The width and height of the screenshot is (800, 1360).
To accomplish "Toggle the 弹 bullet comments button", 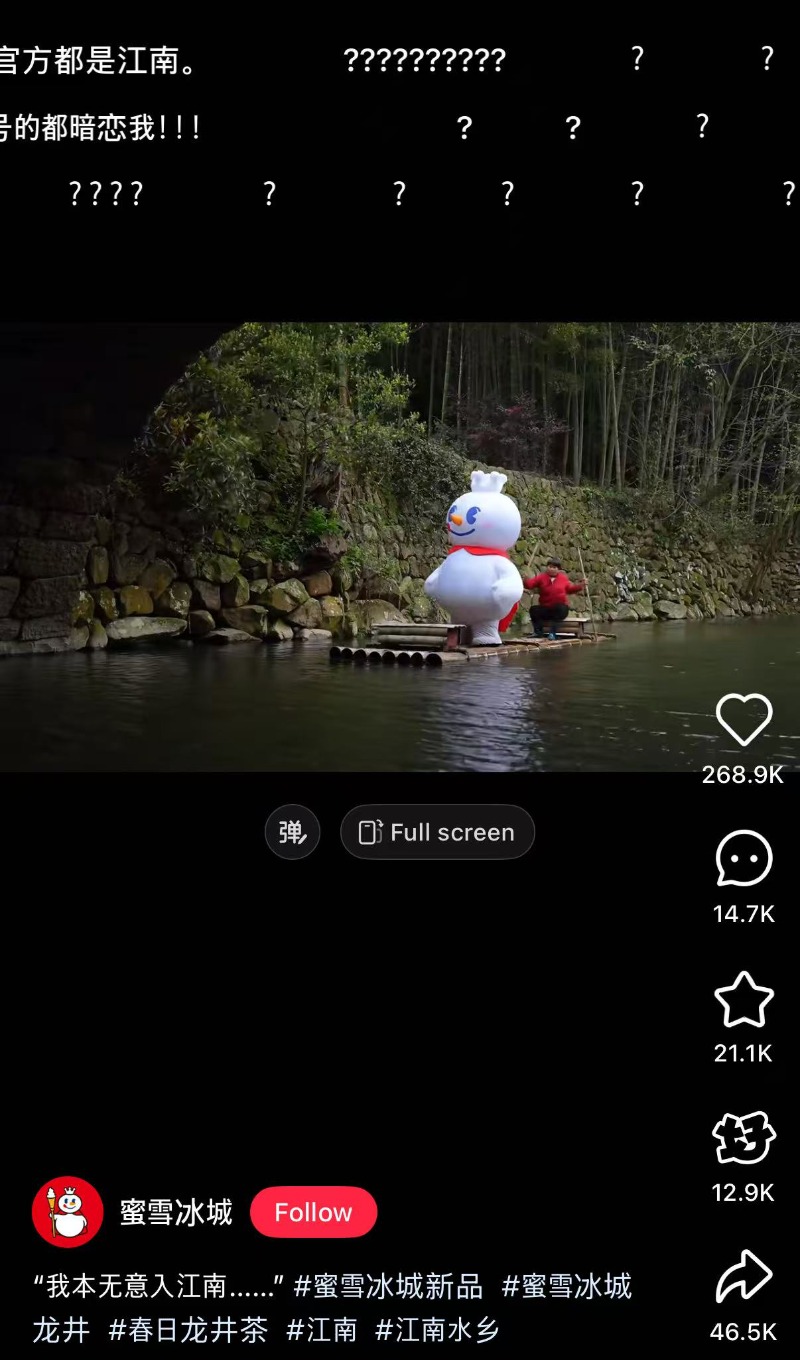I will coord(292,832).
